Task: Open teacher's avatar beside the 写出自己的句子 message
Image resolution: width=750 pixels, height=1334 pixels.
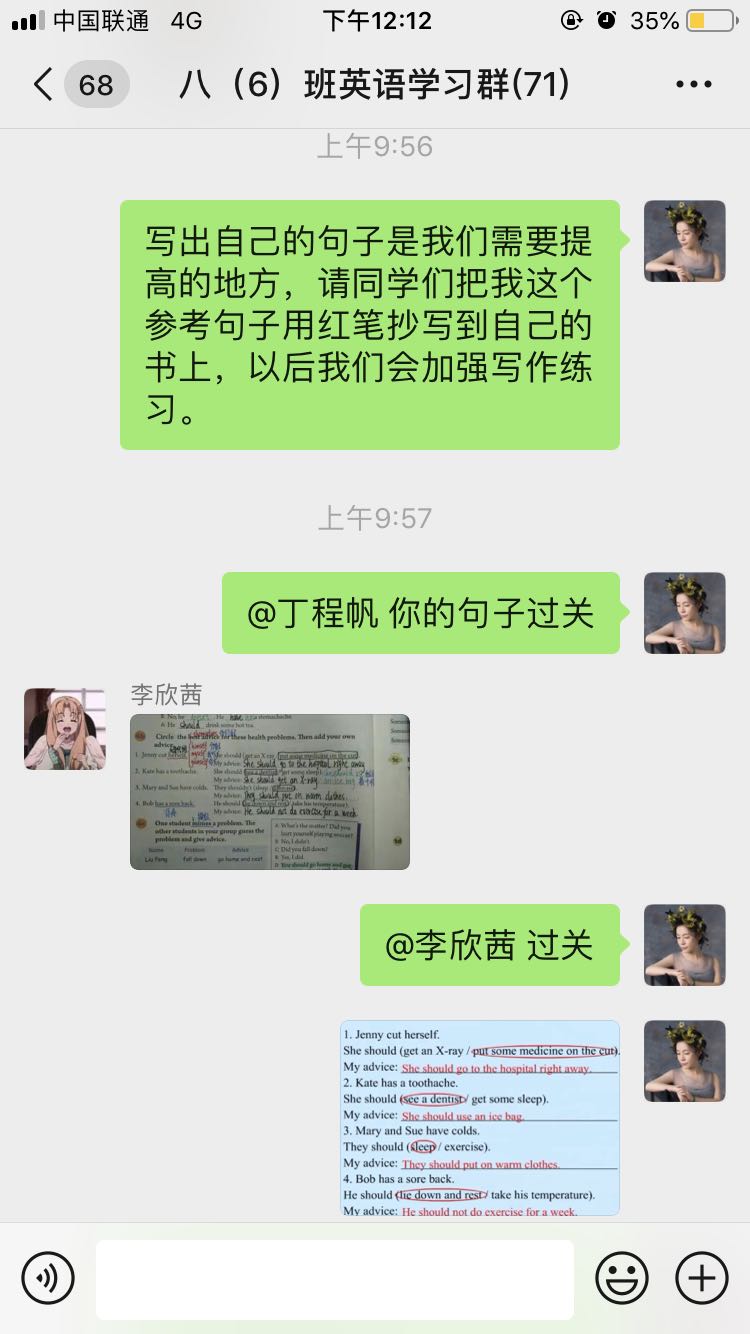Action: [x=684, y=241]
